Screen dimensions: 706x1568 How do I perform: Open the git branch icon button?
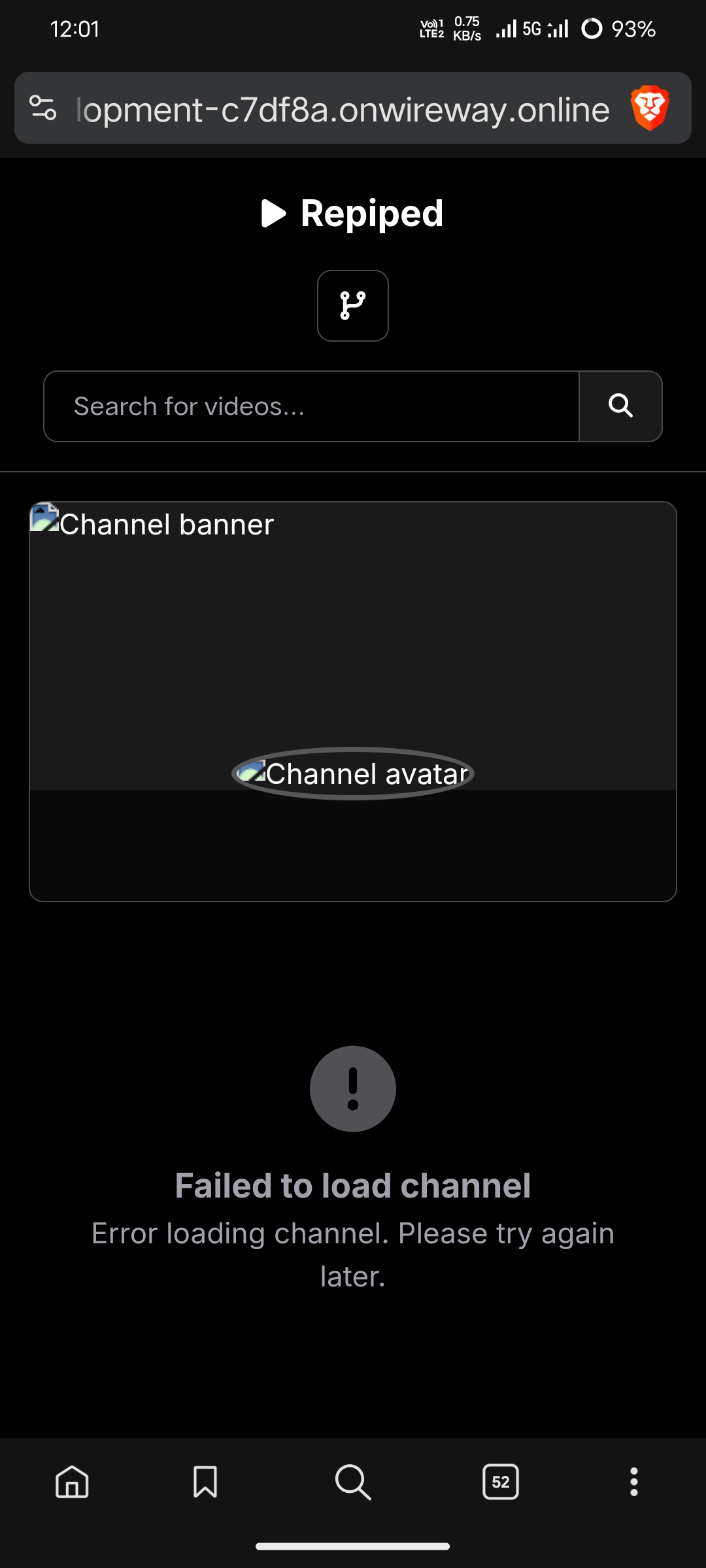click(353, 306)
